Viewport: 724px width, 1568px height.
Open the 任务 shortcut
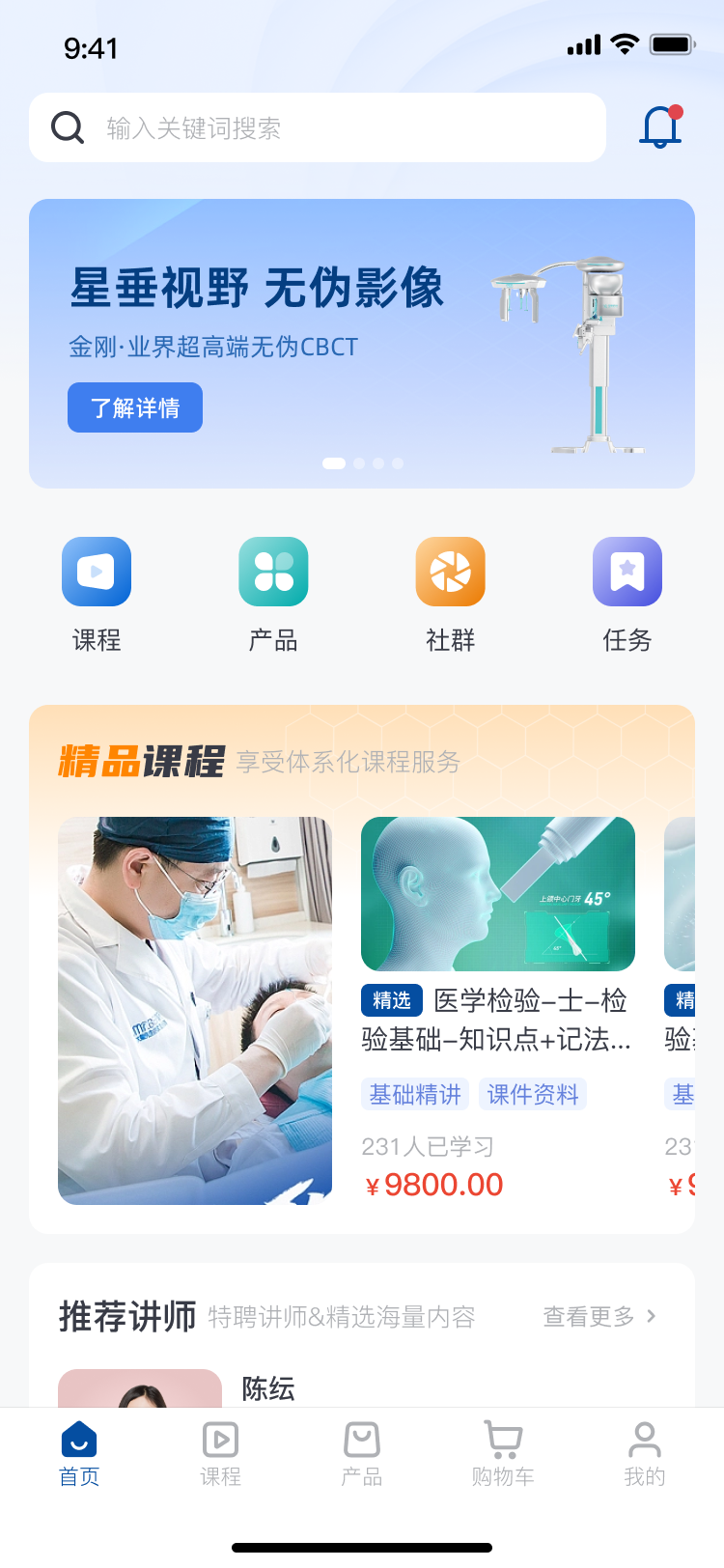coord(627,595)
